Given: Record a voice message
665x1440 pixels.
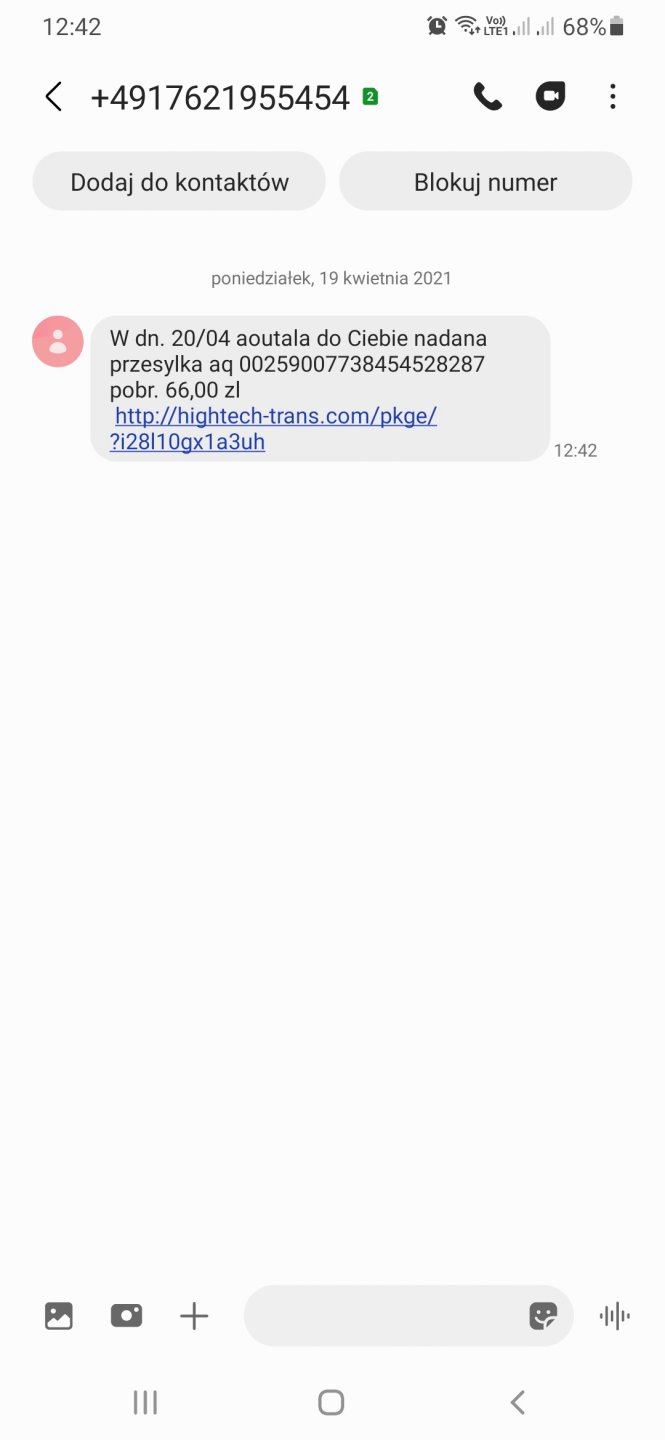Looking at the screenshot, I should [x=614, y=1316].
